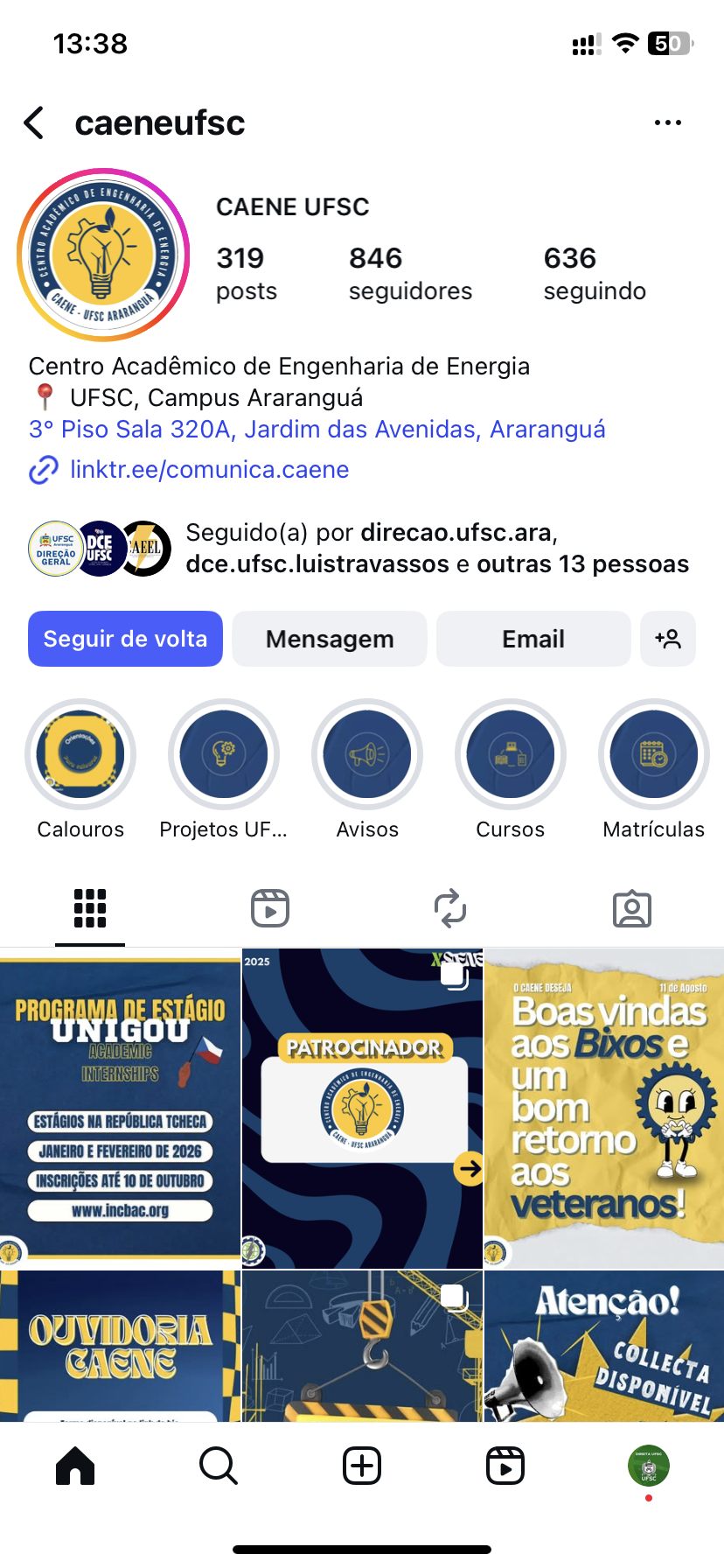724x1568 pixels.
Task: Tap Seguir de volta button
Action: 125,639
